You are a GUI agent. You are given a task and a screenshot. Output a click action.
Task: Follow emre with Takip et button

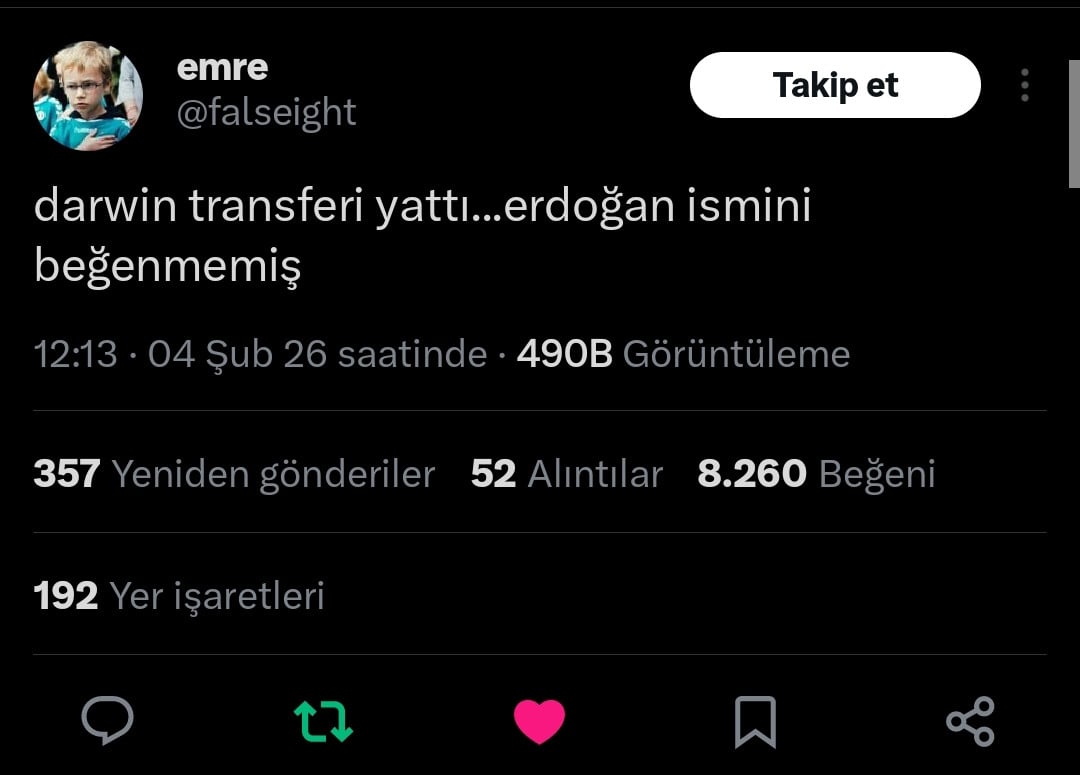point(835,86)
